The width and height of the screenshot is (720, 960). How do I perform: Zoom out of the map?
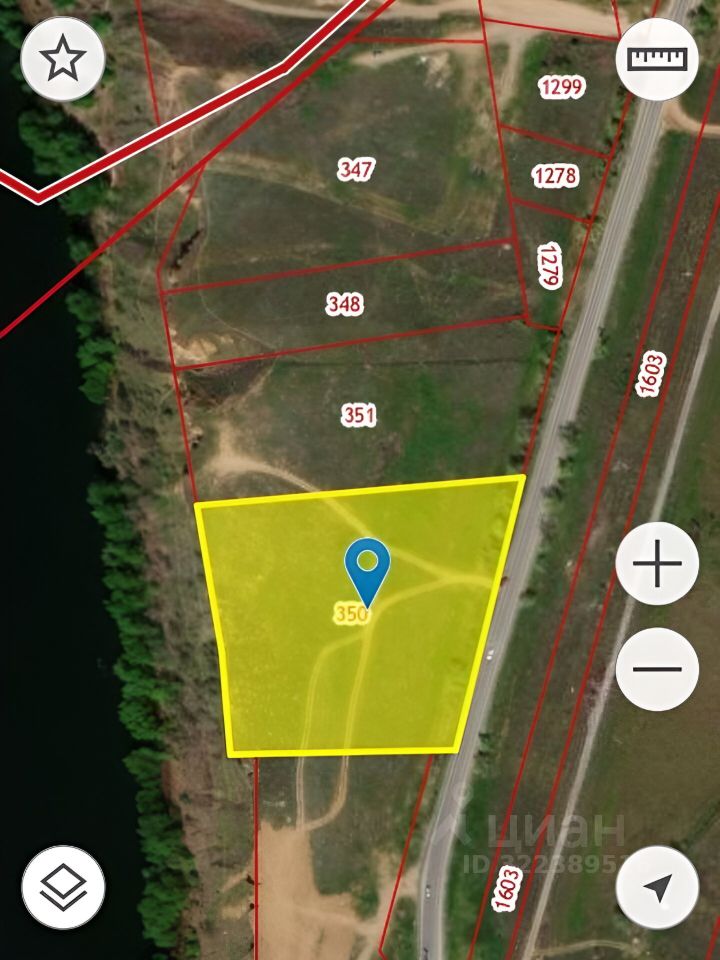click(x=657, y=669)
